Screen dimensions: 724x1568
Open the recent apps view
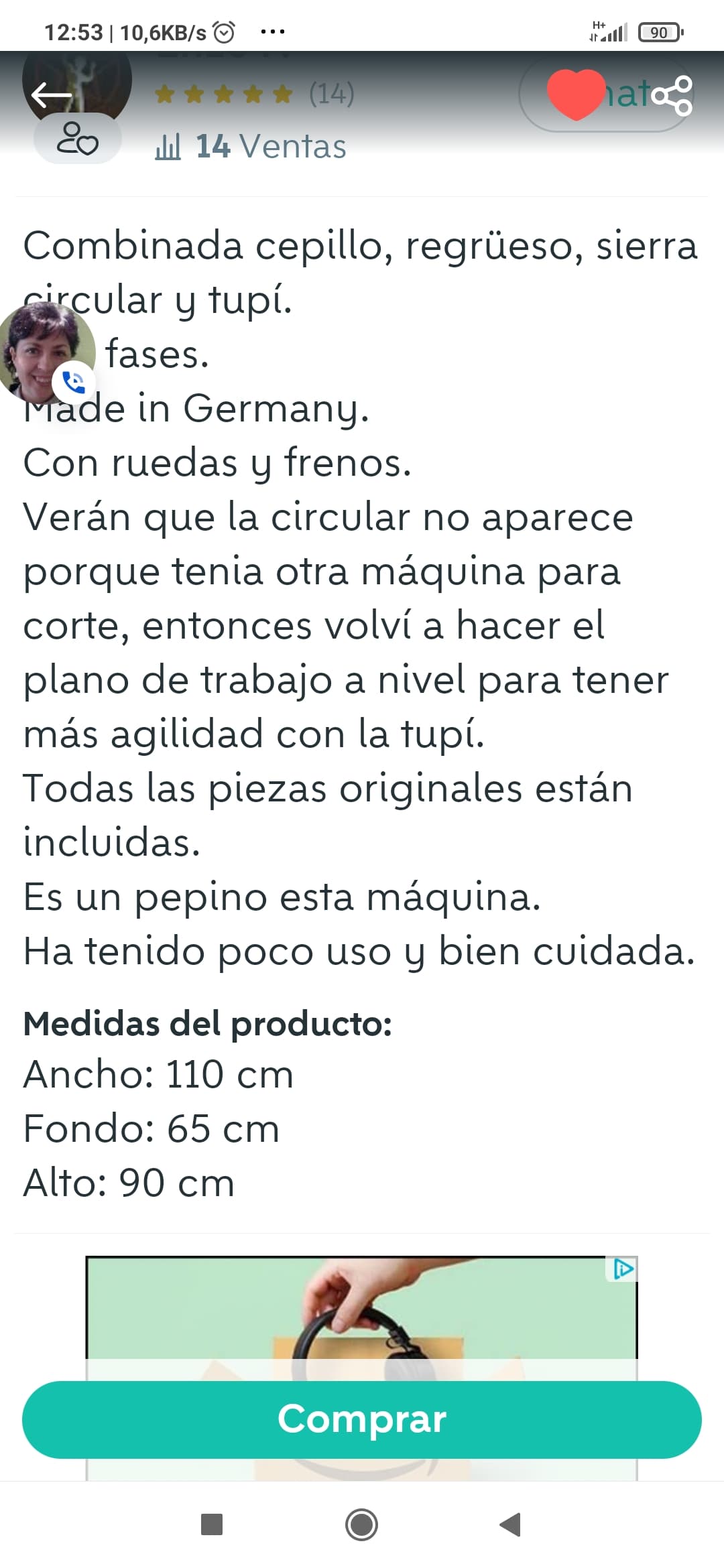pyautogui.click(x=212, y=1524)
